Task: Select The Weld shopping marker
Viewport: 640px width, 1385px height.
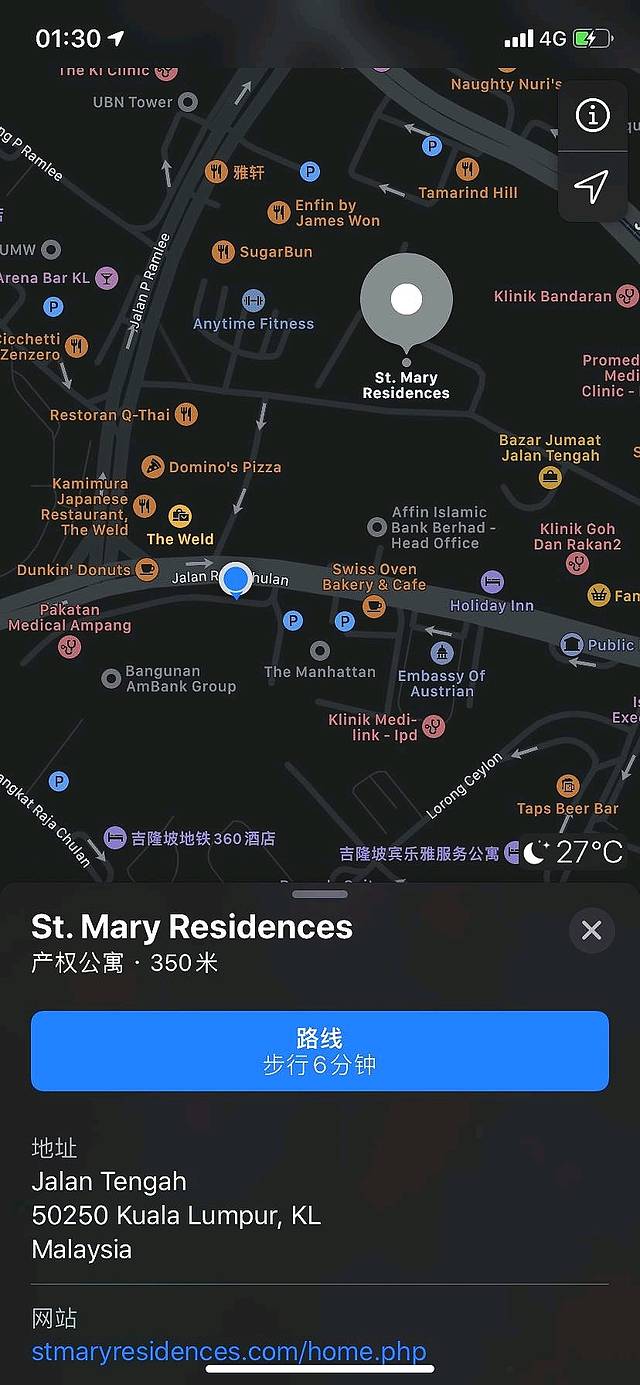Action: click(180, 516)
